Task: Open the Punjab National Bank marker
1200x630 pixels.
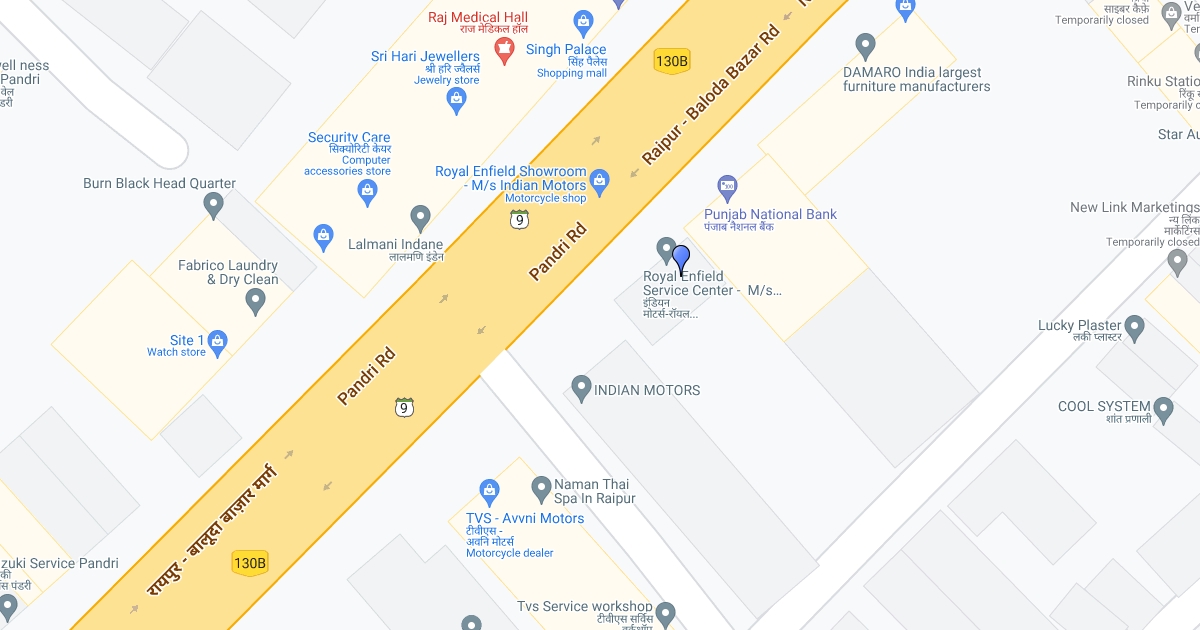Action: pyautogui.click(x=728, y=186)
